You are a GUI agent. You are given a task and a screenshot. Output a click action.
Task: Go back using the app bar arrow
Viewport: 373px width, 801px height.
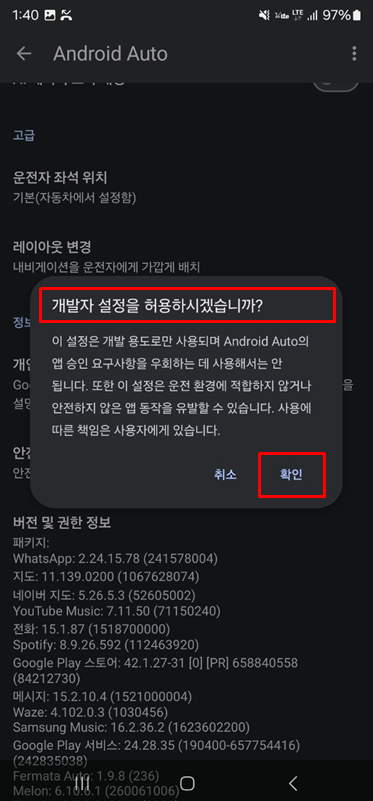[x=24, y=54]
